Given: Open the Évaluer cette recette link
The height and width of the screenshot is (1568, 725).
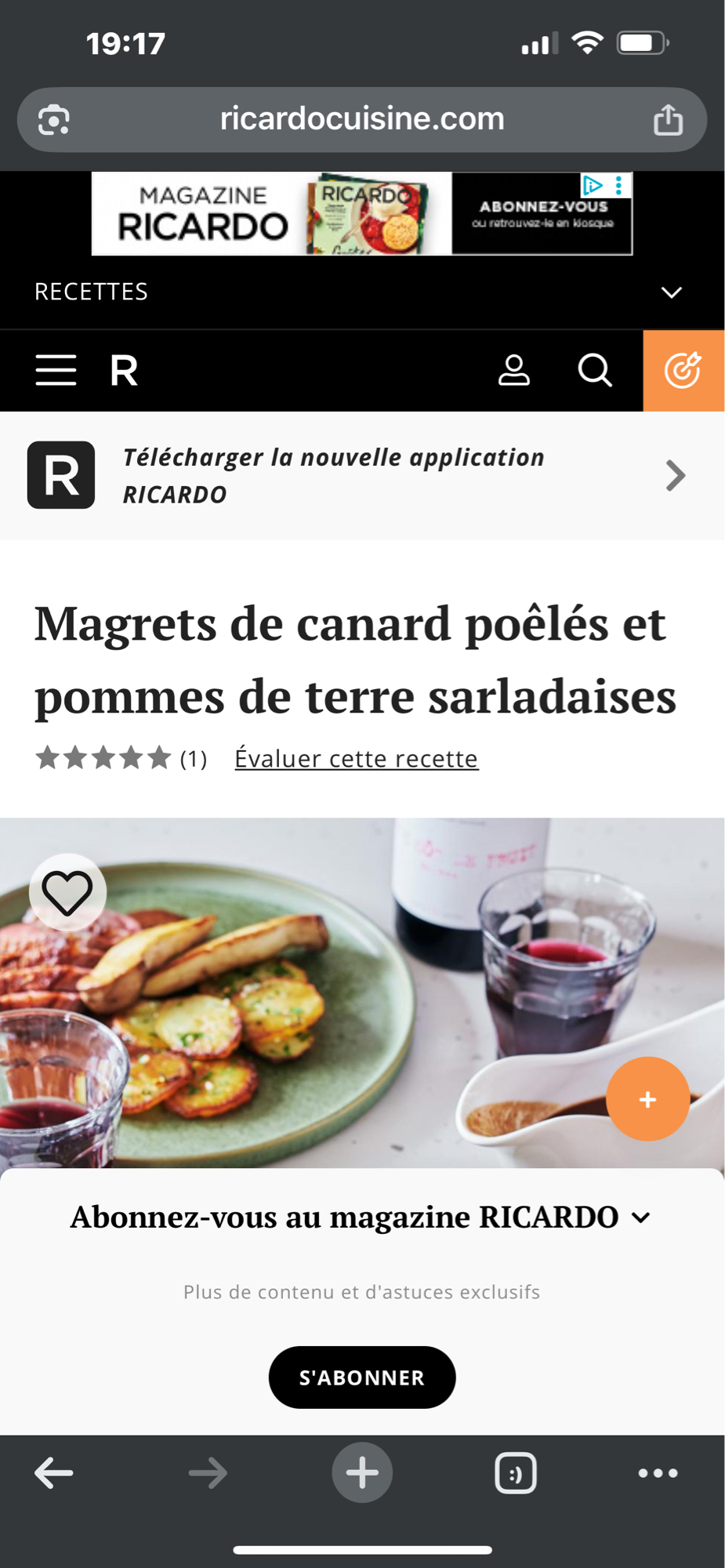Looking at the screenshot, I should tap(357, 758).
